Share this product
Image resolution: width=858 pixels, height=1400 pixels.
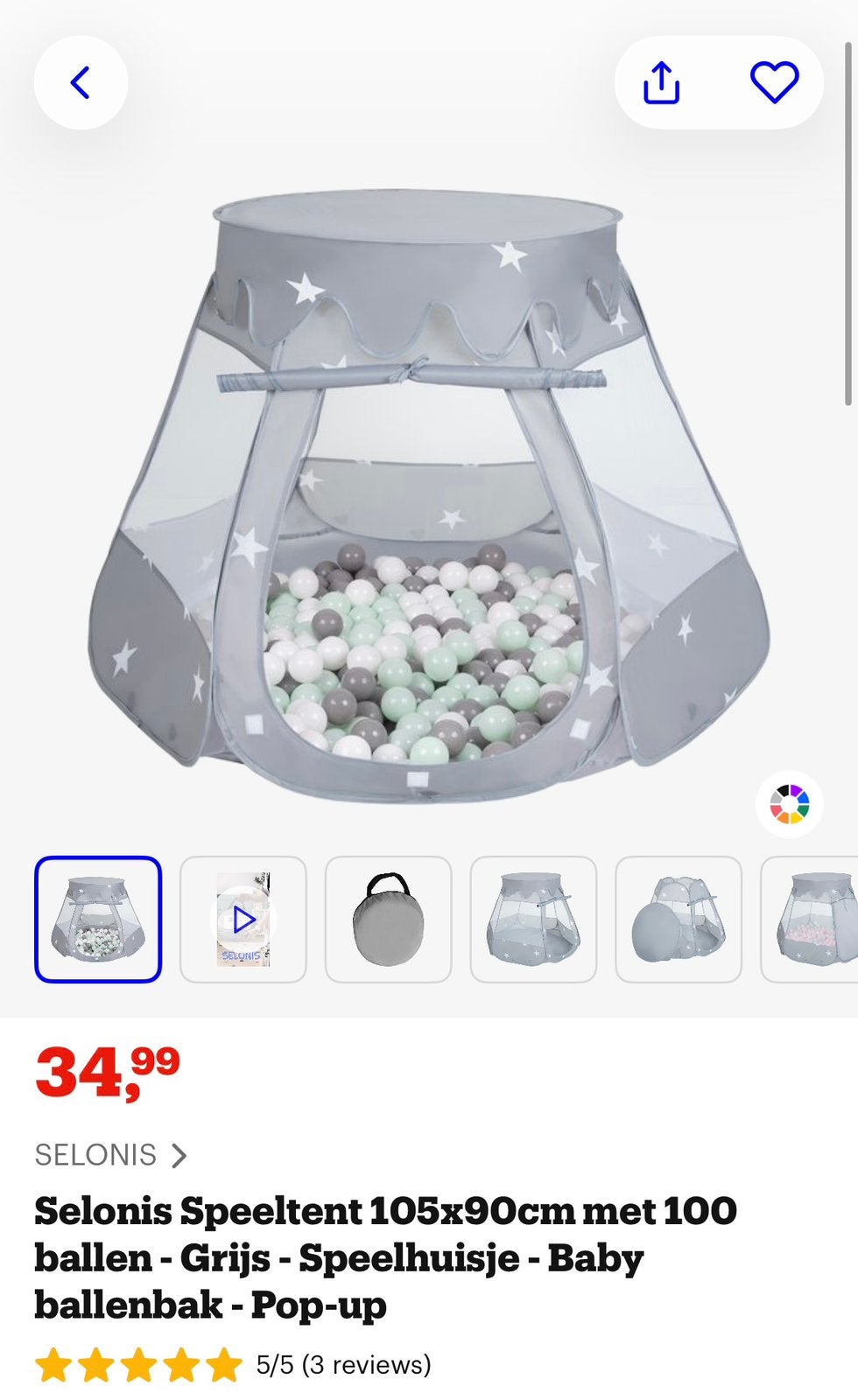point(662,83)
